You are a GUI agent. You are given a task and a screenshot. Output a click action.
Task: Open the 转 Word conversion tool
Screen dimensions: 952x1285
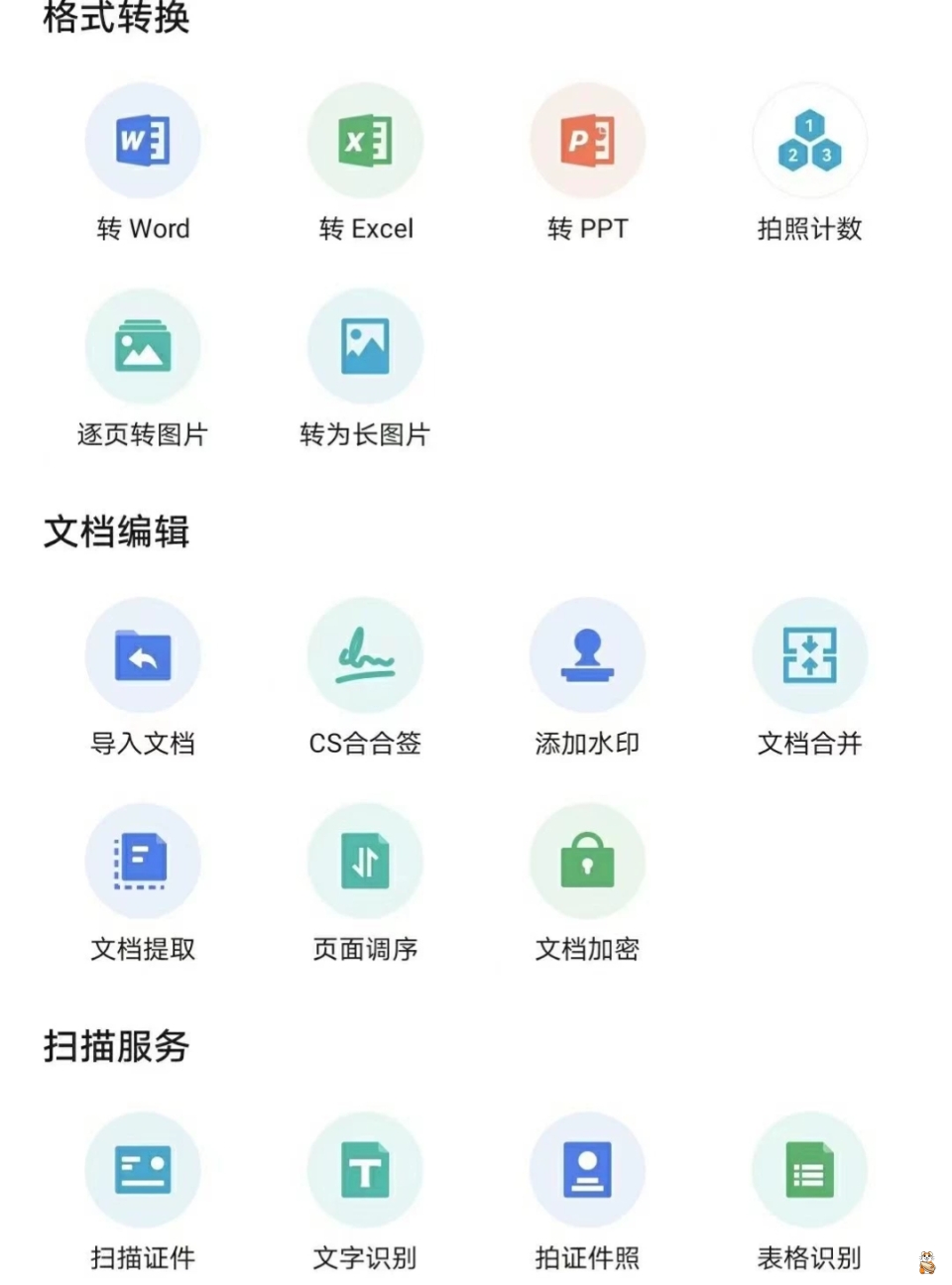click(143, 142)
